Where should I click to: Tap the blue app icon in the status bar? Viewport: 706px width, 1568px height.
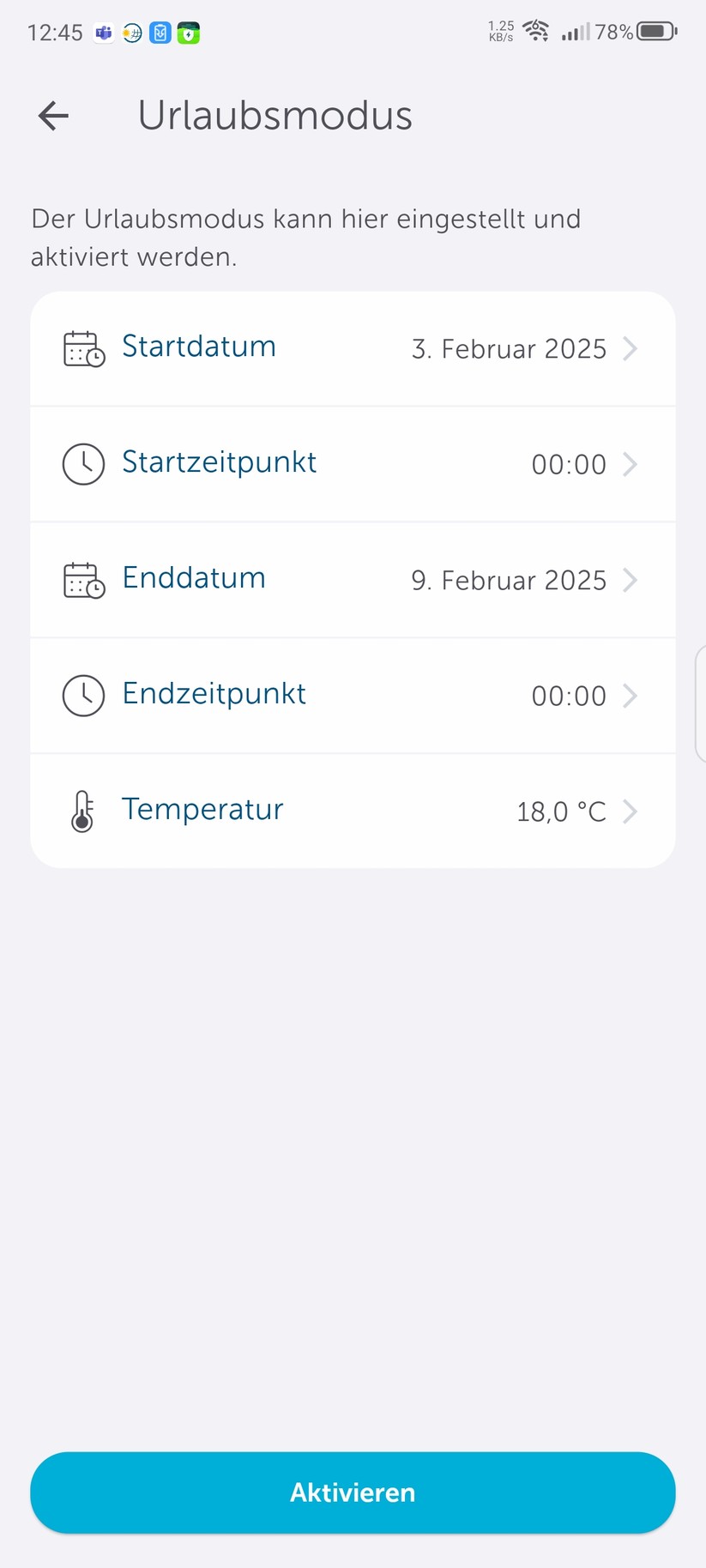[x=160, y=33]
